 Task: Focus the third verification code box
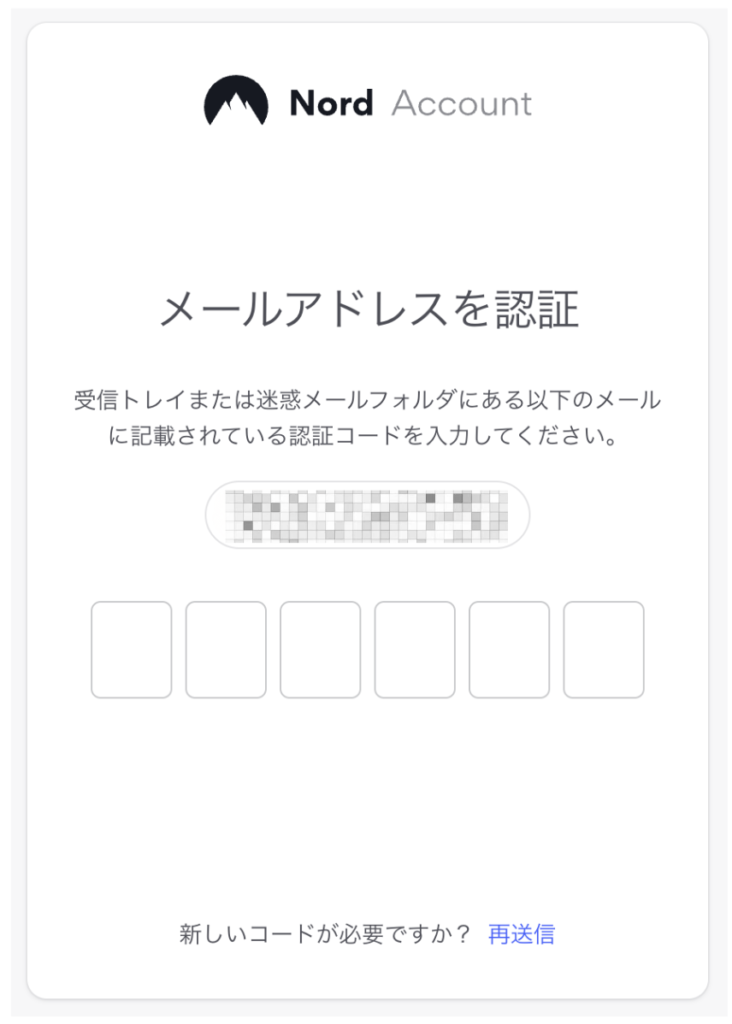click(x=320, y=649)
